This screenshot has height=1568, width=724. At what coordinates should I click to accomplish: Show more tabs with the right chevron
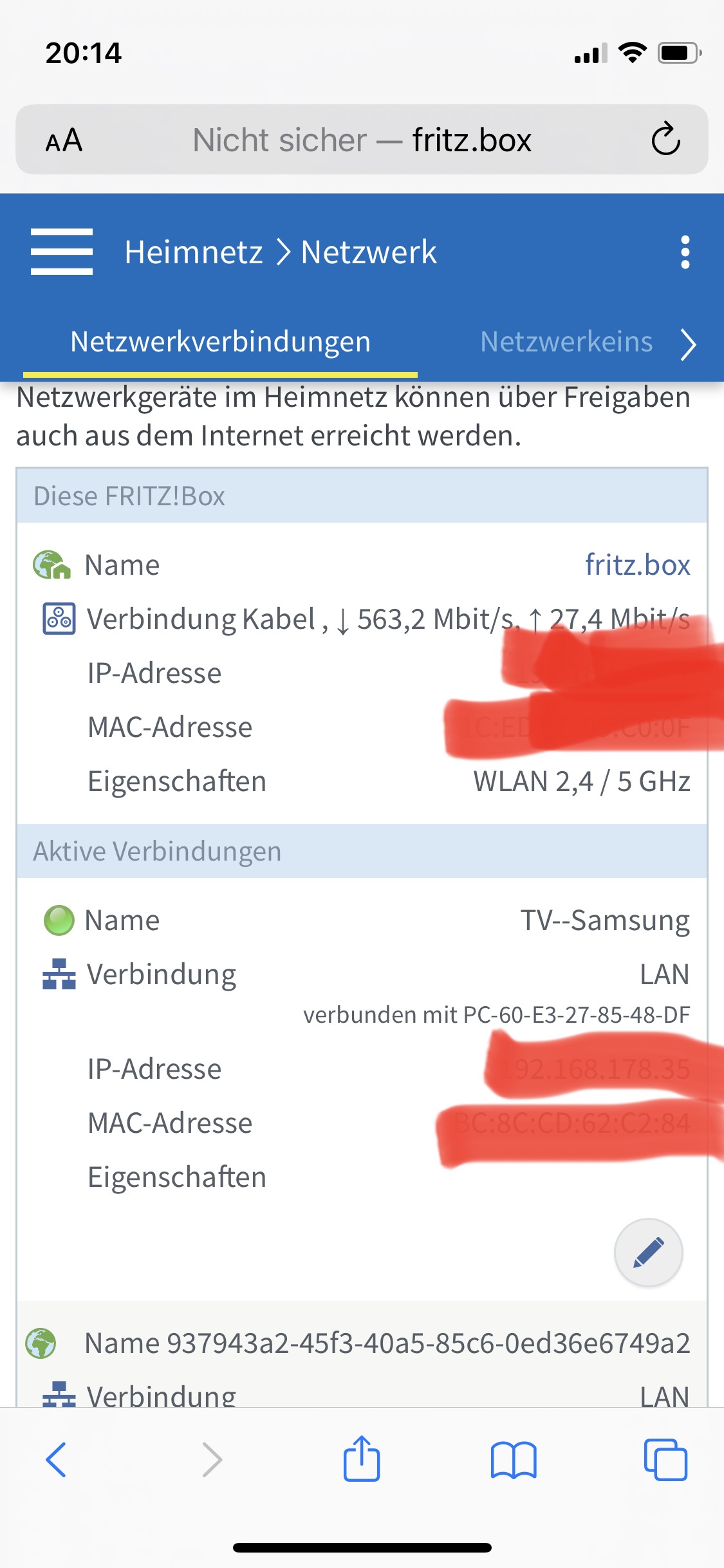pos(689,344)
